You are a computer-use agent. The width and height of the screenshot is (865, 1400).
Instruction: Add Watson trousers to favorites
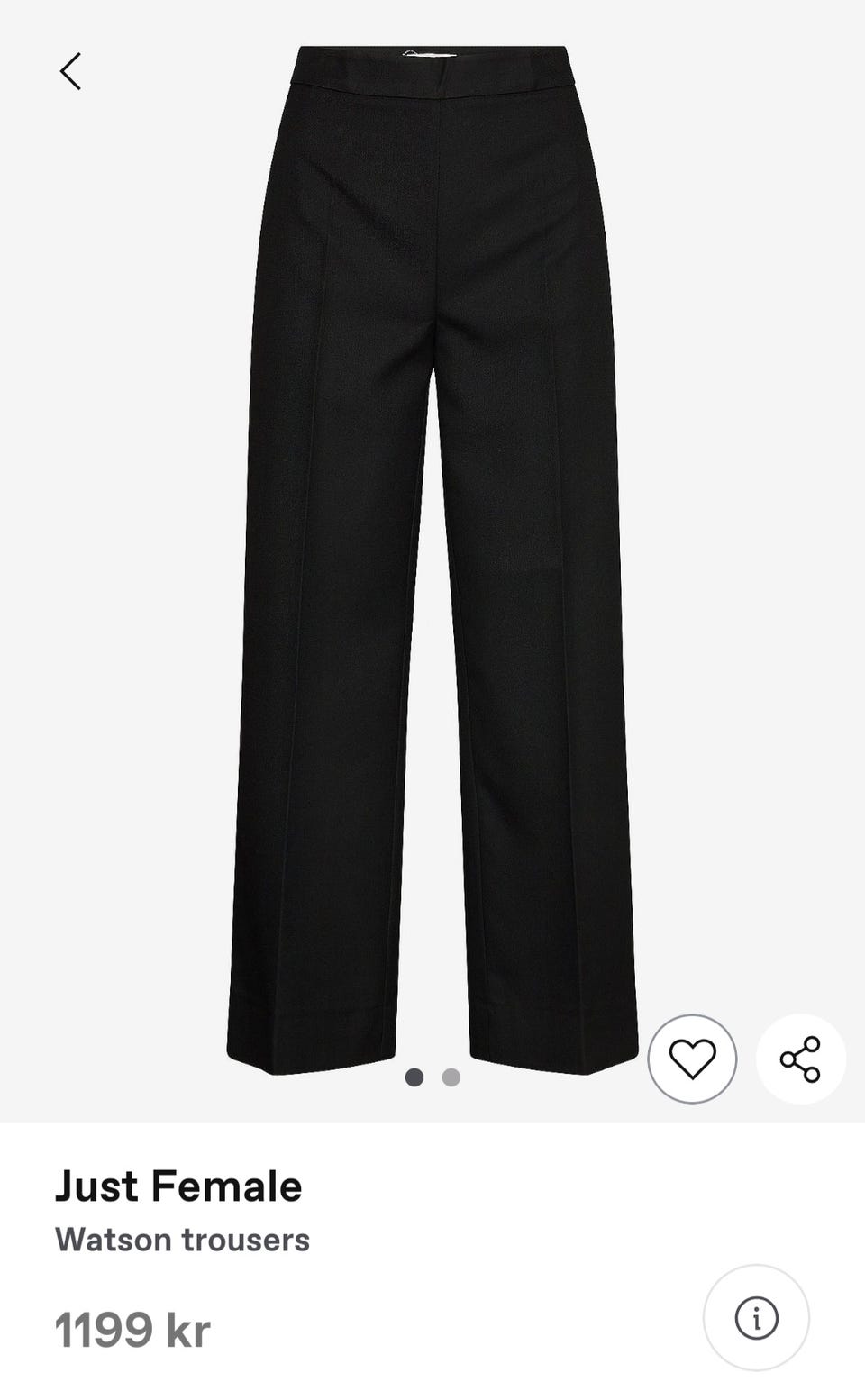click(x=692, y=1059)
